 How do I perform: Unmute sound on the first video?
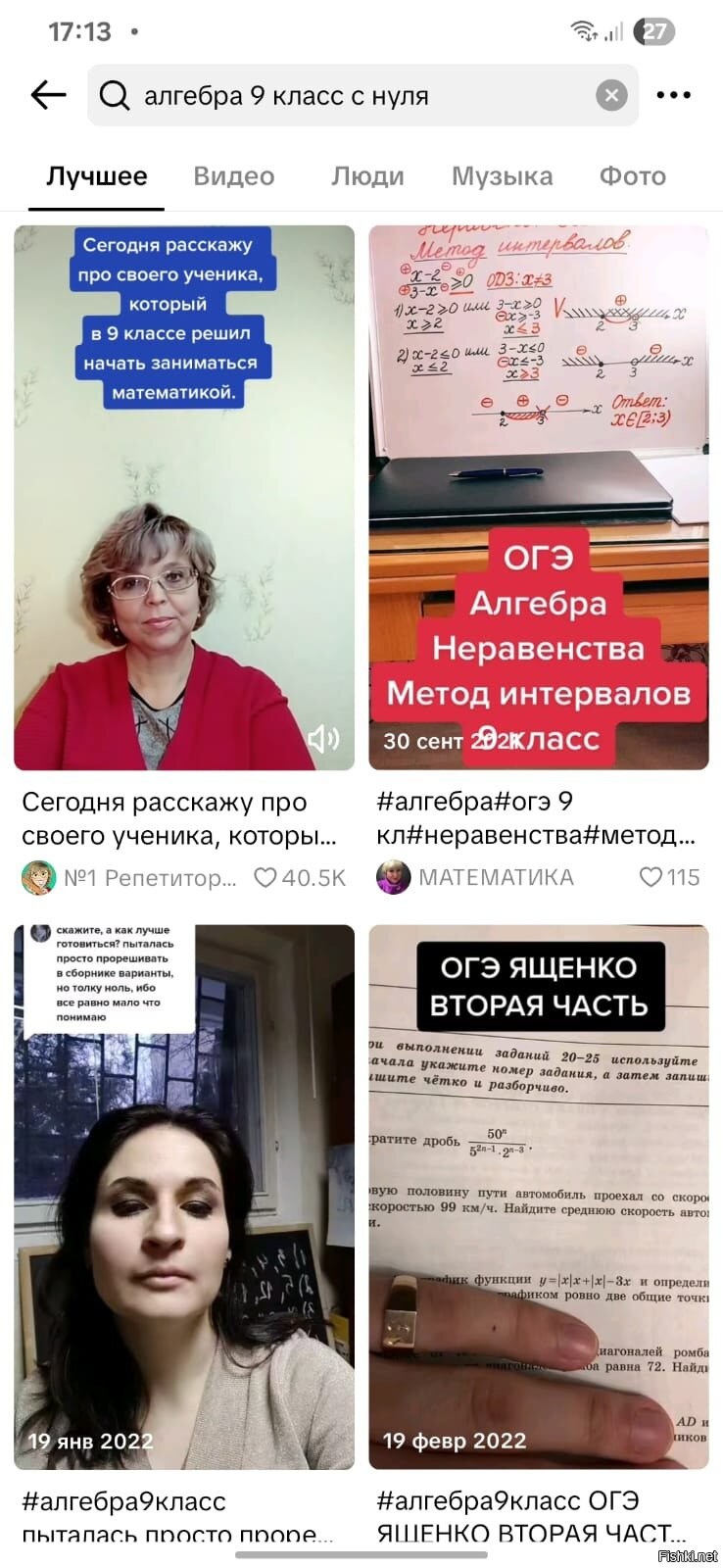pyautogui.click(x=322, y=738)
